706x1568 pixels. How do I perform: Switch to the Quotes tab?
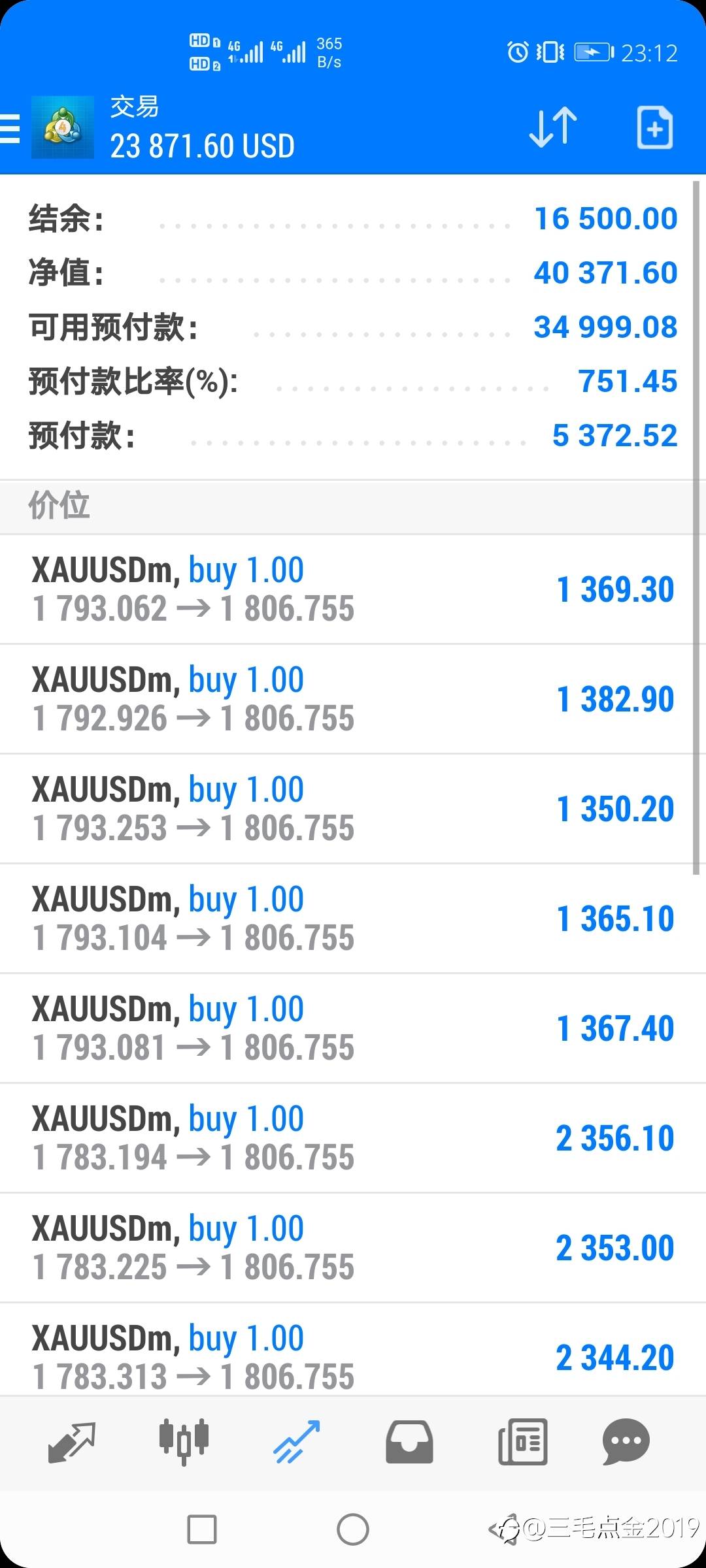(x=72, y=1443)
